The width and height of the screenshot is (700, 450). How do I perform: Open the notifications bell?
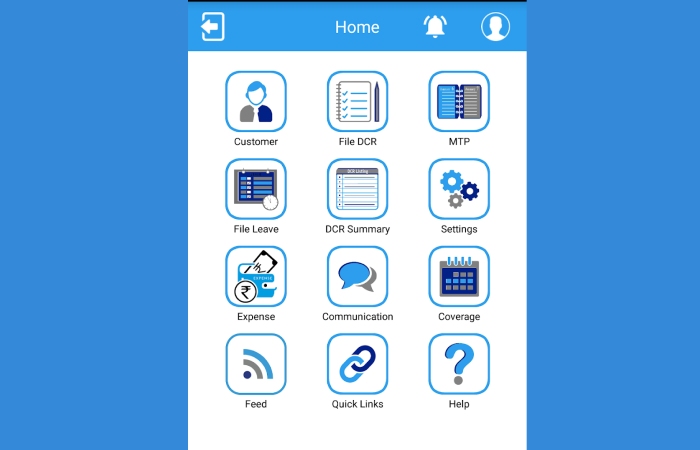click(x=435, y=27)
